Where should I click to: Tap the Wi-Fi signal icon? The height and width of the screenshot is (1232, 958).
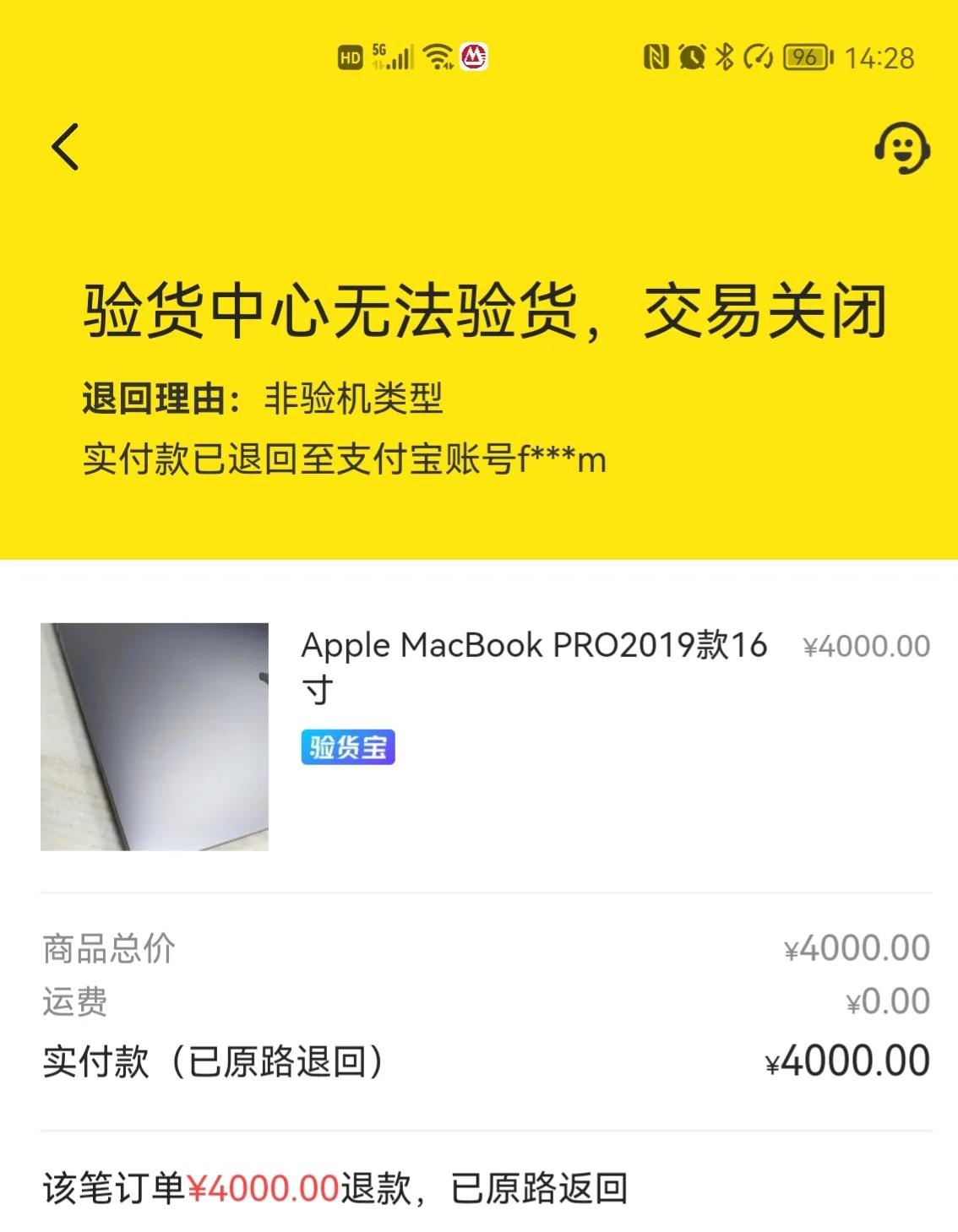coord(436,56)
